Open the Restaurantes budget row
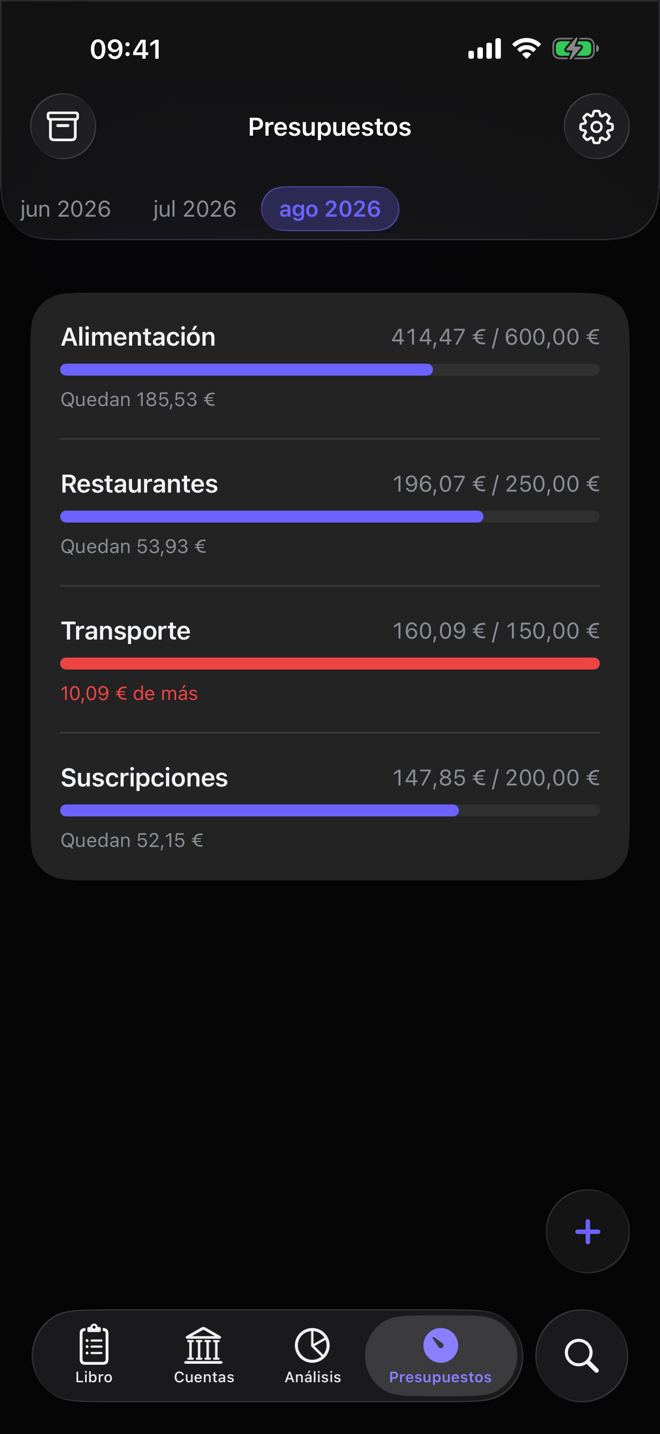The image size is (660, 1434). (x=330, y=513)
